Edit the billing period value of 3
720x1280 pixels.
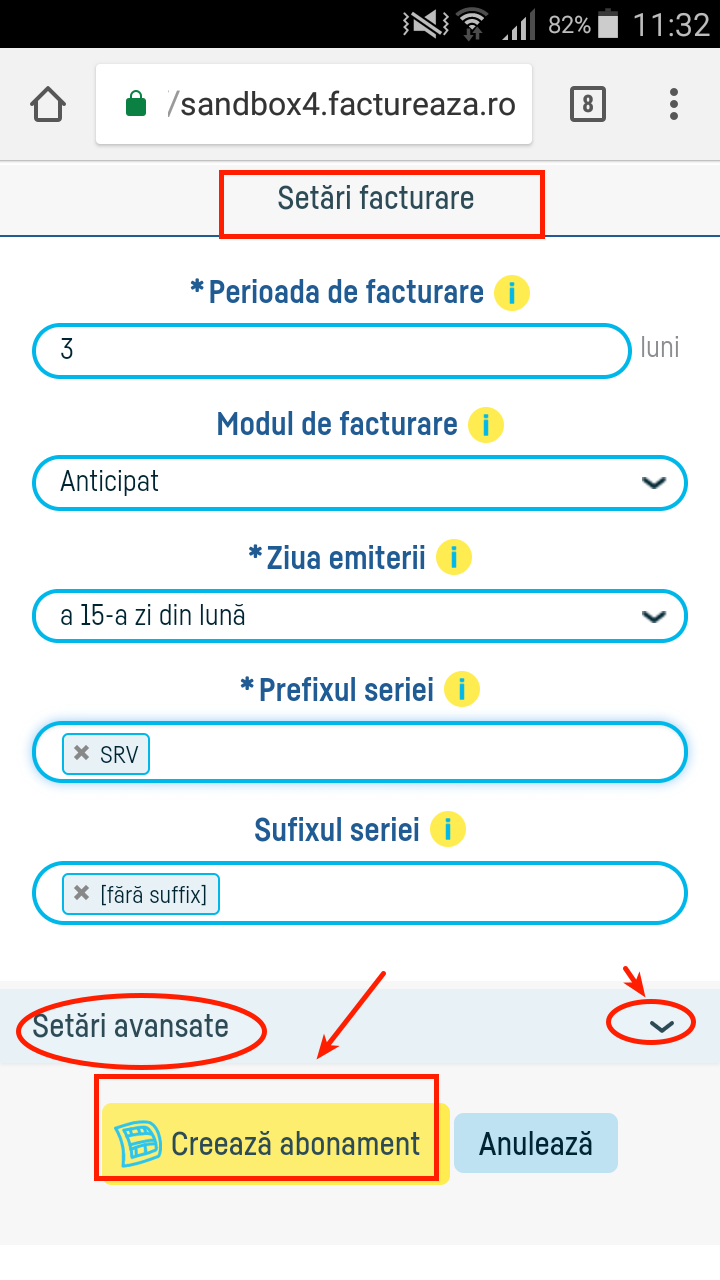pos(330,350)
